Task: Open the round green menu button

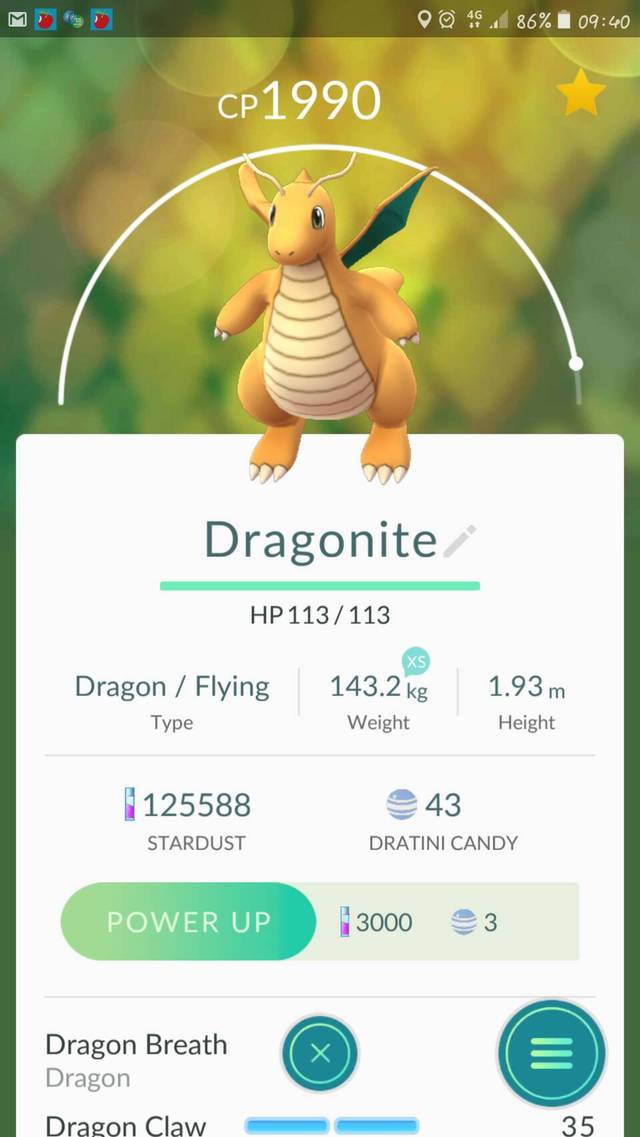Action: (551, 1052)
